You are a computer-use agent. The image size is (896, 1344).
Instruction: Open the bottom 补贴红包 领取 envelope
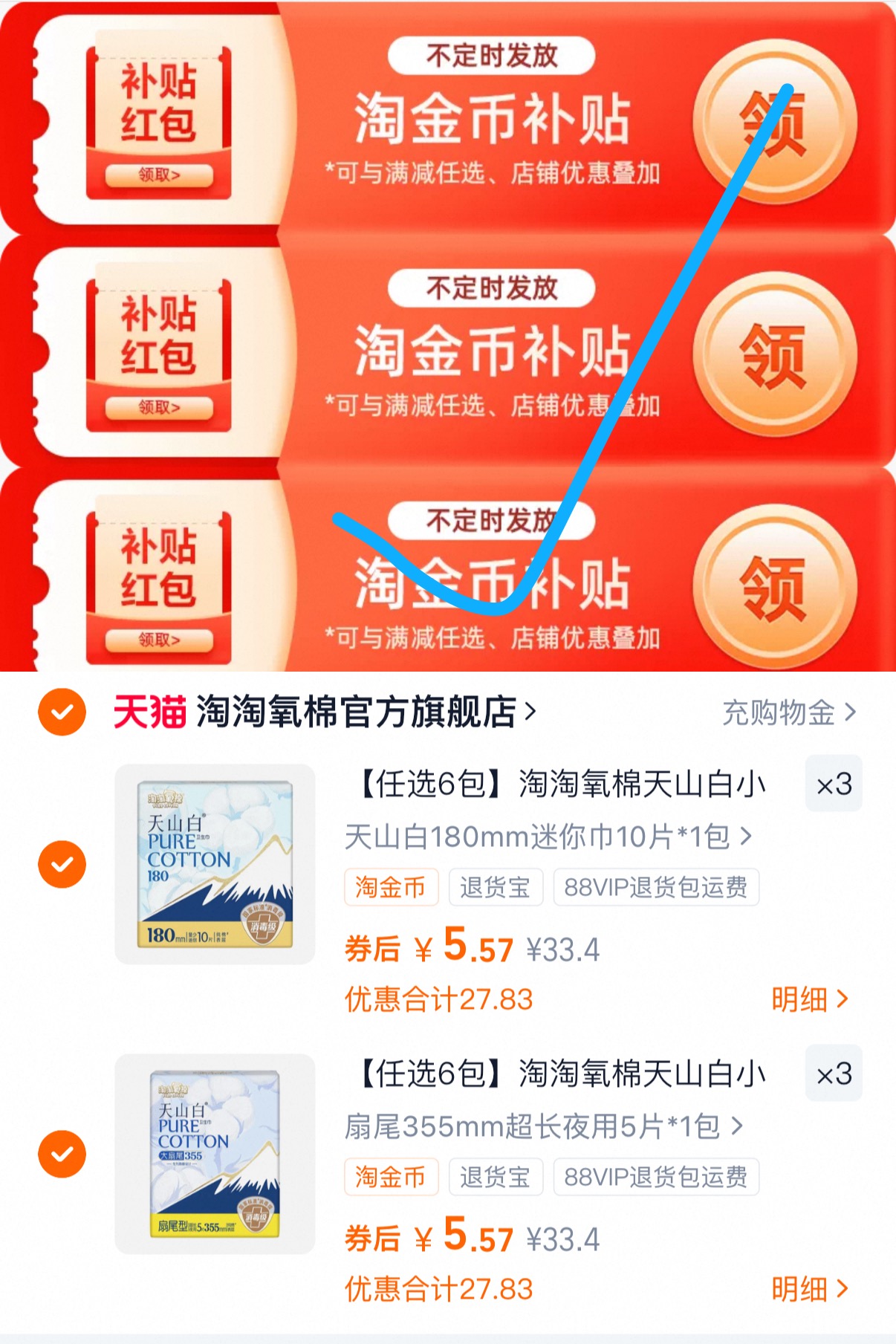coord(158,637)
